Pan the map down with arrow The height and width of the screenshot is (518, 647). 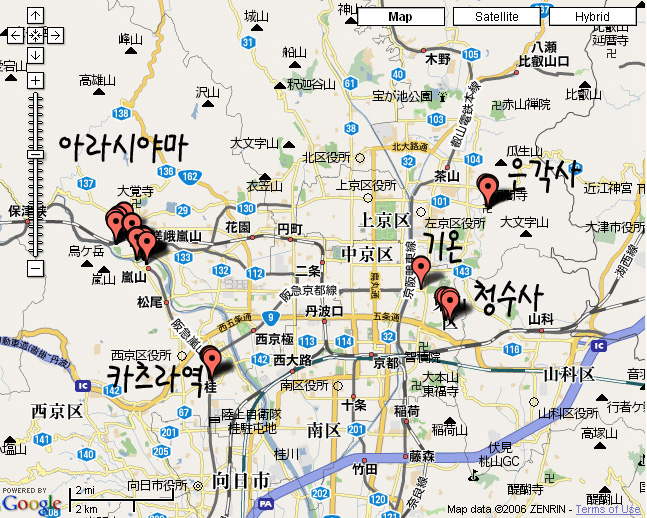click(35, 56)
